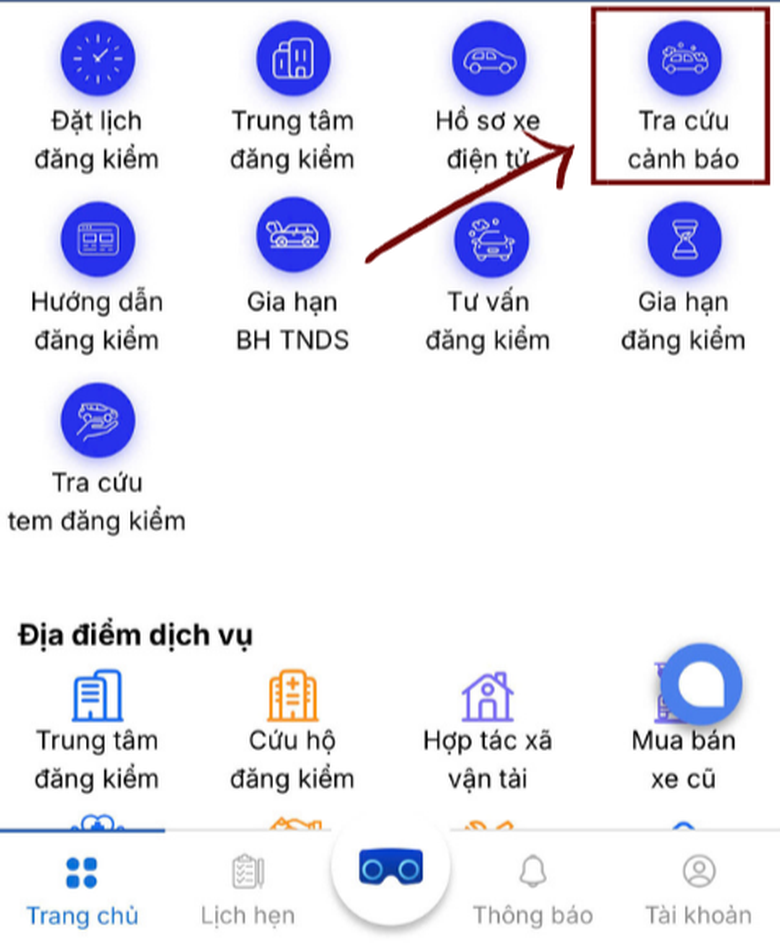Select the Đặt lịch đăng kiểm clock icon
This screenshot has width=780, height=951.
tap(97, 58)
